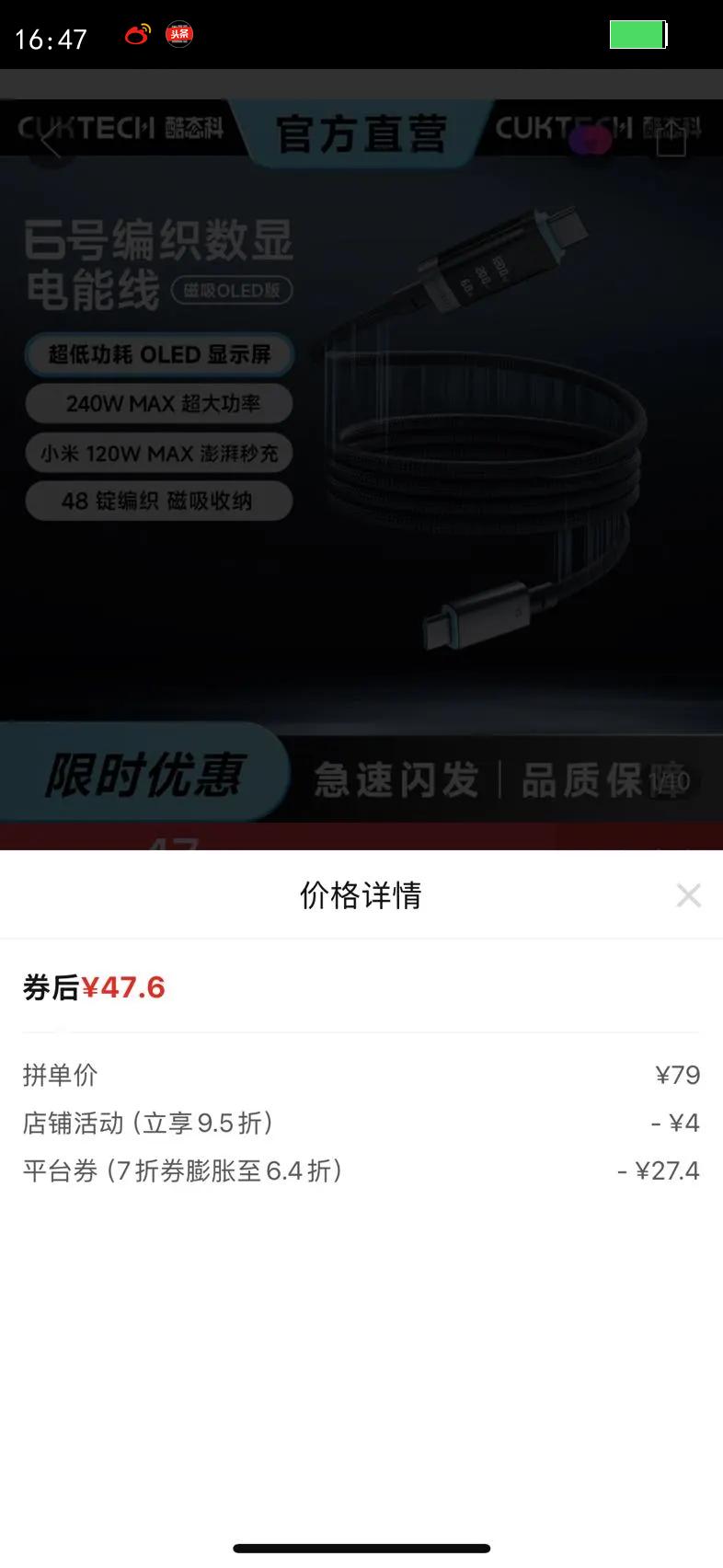Tap the 48锭编织 磁吸收纳 feature tag

[158, 501]
